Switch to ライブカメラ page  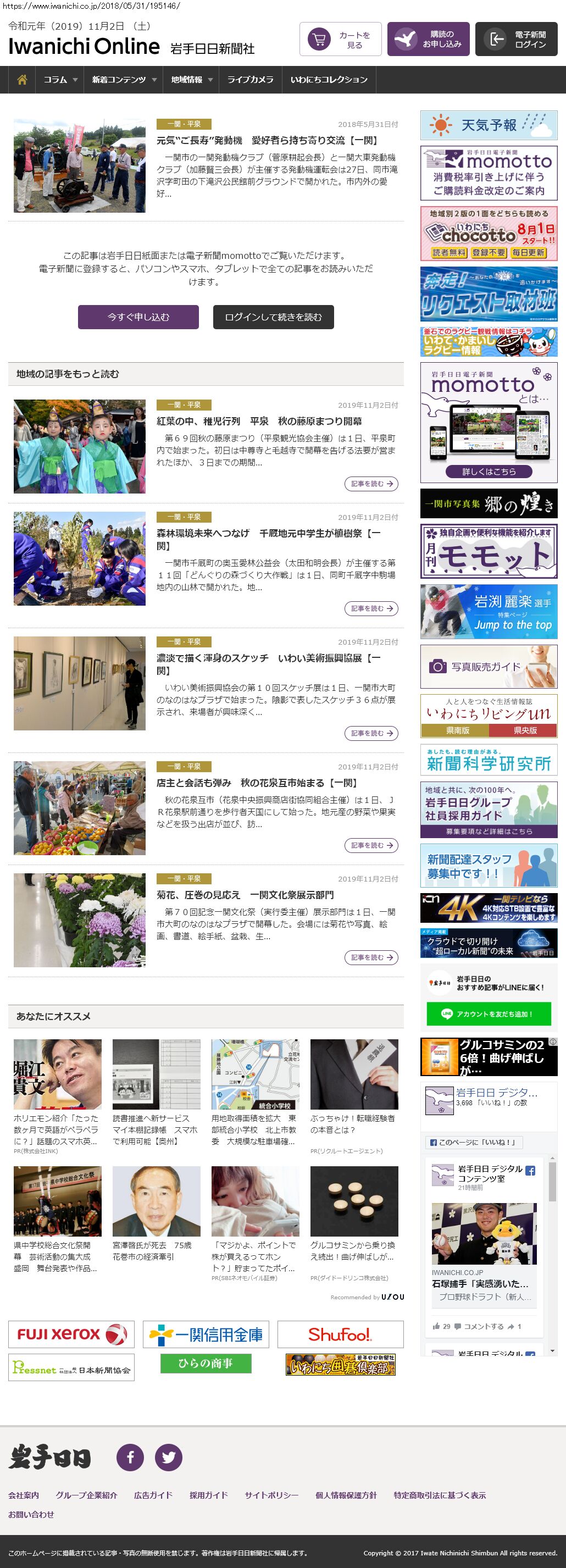click(x=250, y=80)
